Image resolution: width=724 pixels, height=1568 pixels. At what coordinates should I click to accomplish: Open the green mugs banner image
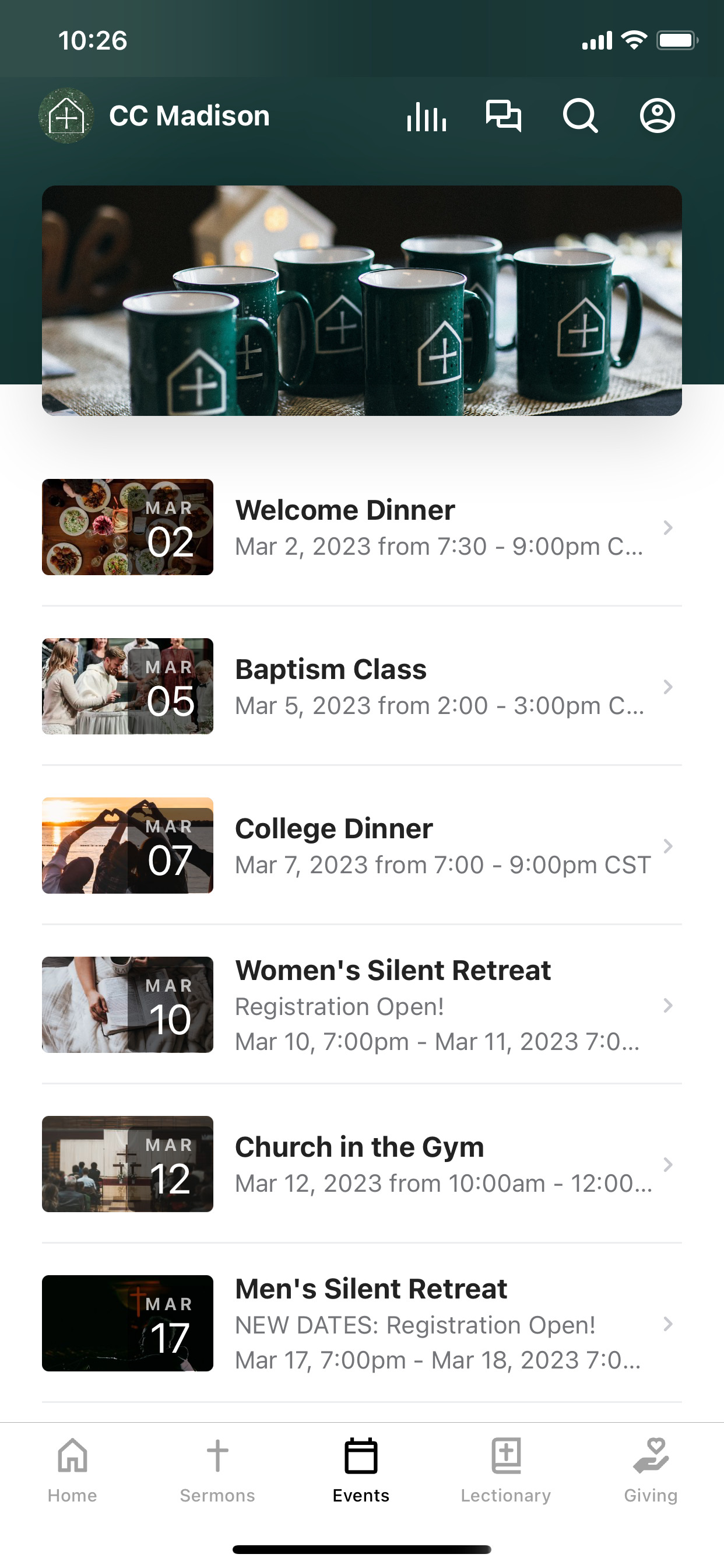point(362,300)
